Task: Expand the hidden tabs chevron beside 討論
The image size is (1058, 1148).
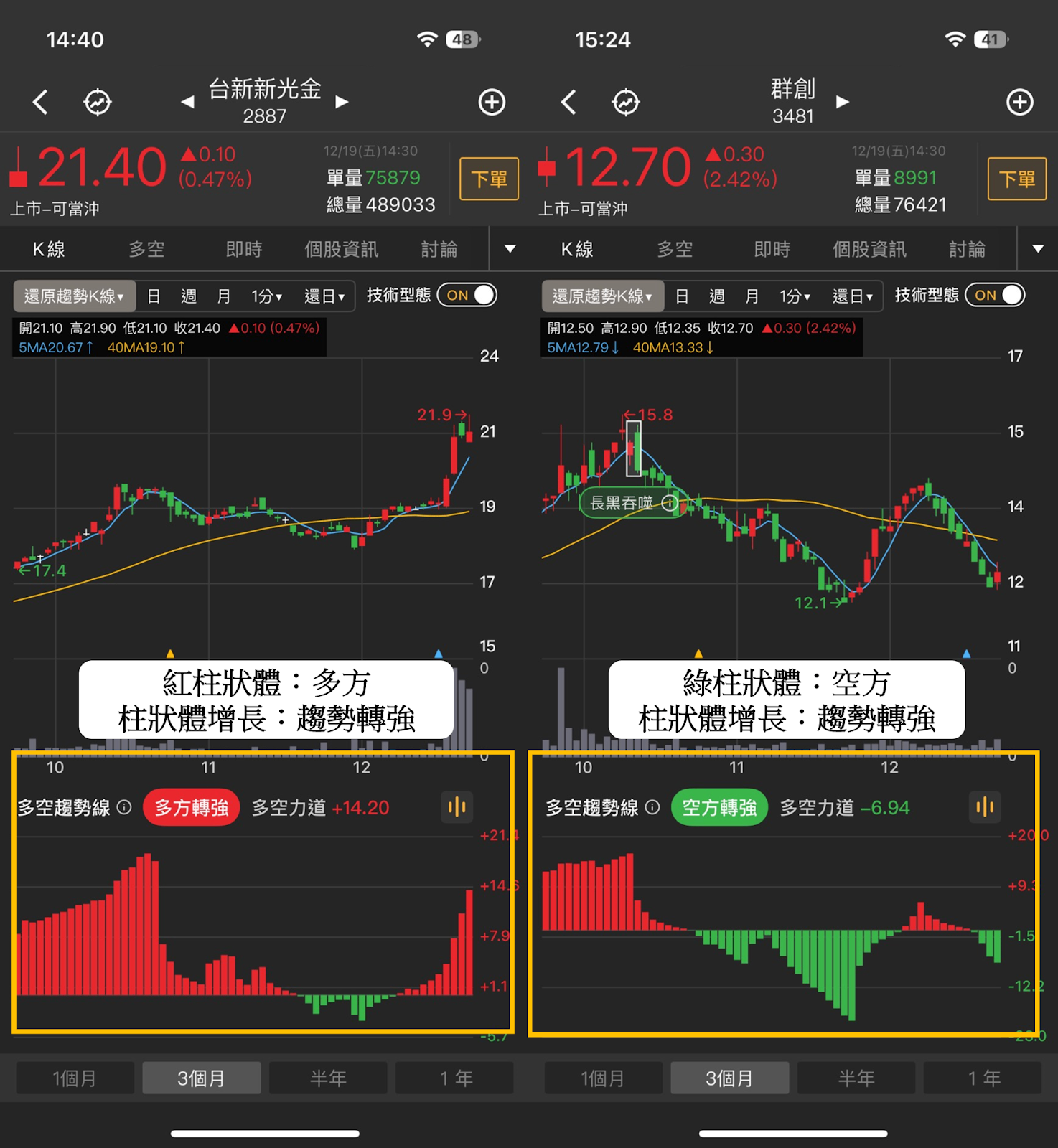Action: (510, 249)
